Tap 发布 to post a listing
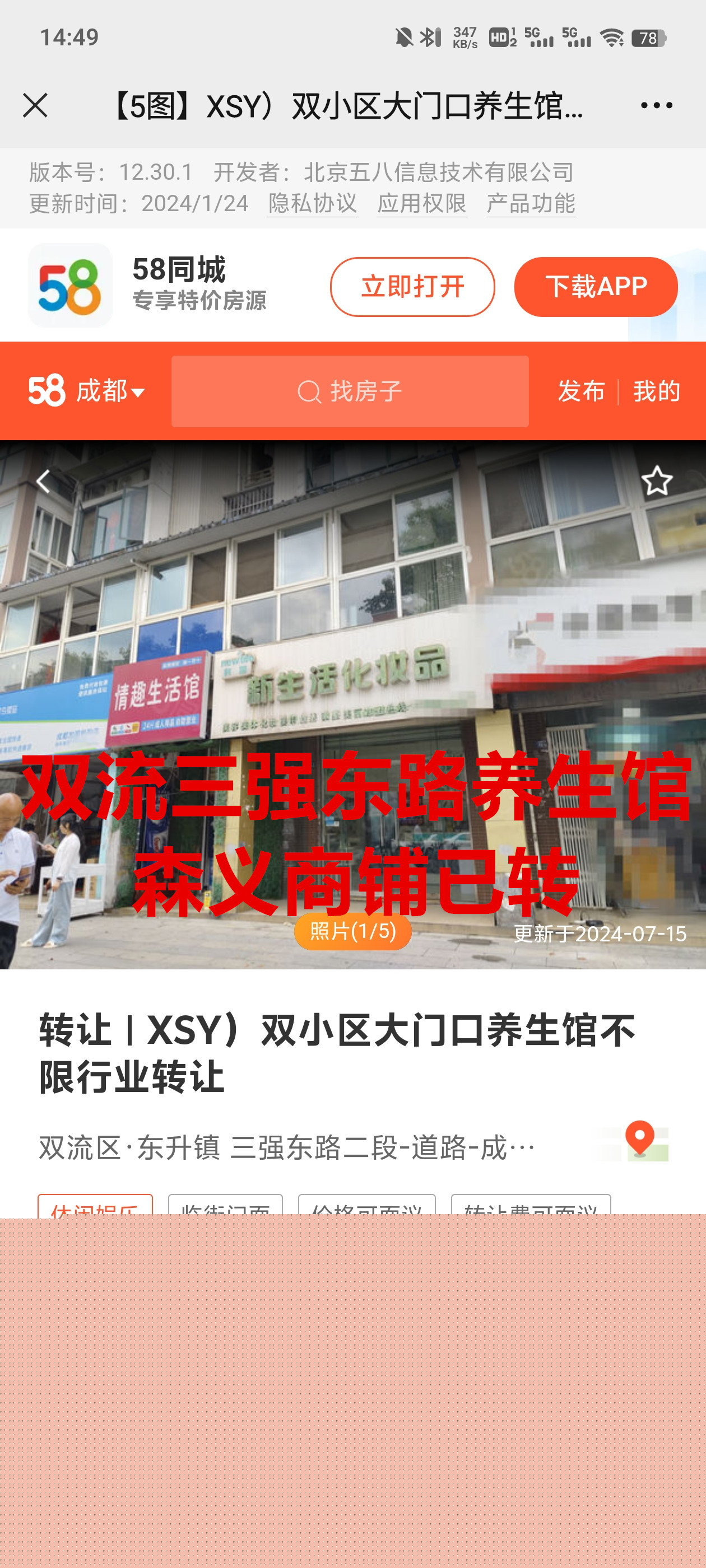 tap(581, 391)
